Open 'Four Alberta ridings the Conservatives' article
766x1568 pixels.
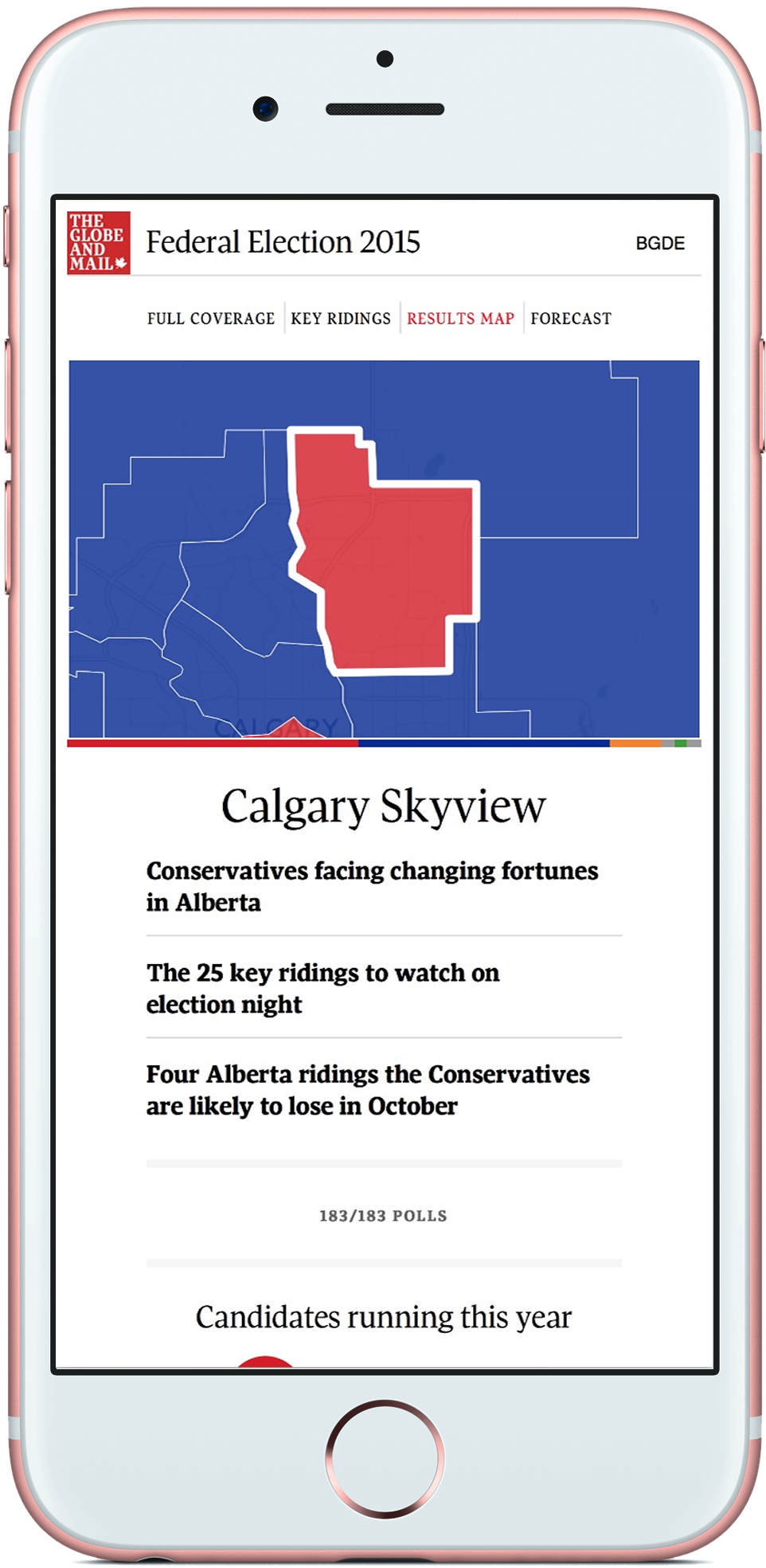click(x=367, y=1090)
